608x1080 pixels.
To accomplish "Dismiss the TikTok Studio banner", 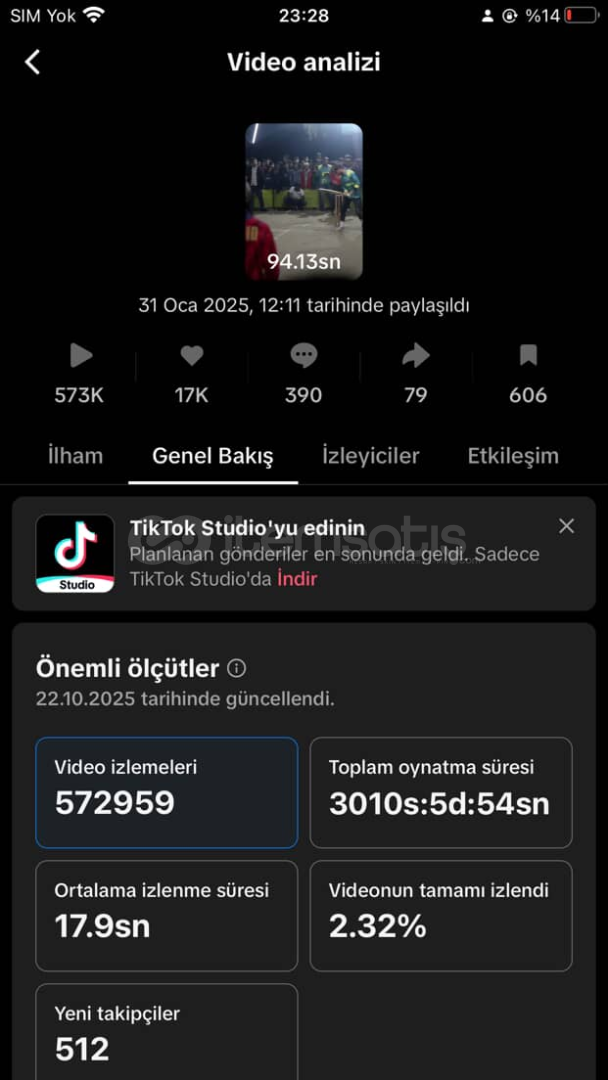I will click(x=566, y=526).
